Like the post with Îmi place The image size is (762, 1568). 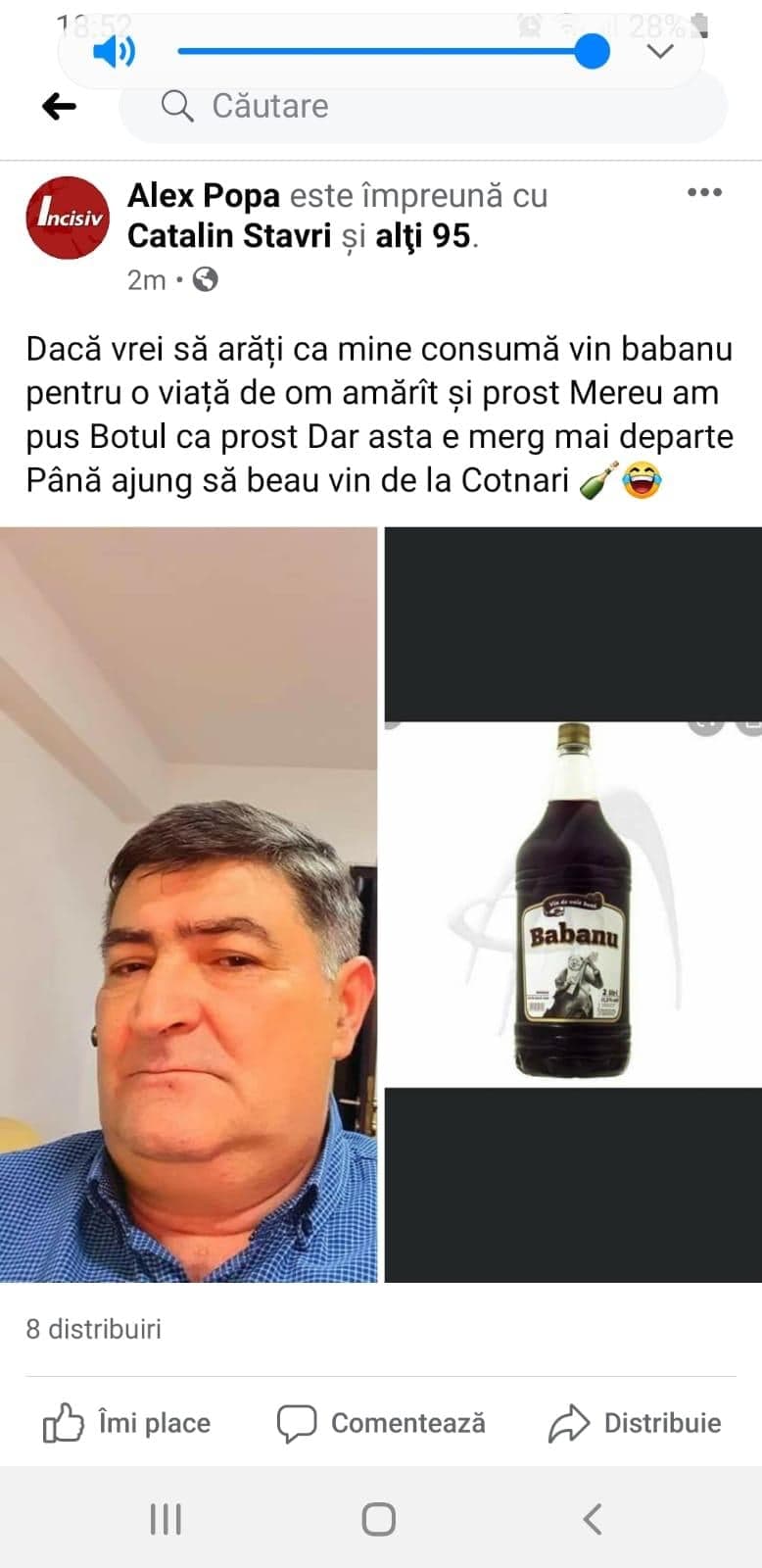(x=127, y=1423)
